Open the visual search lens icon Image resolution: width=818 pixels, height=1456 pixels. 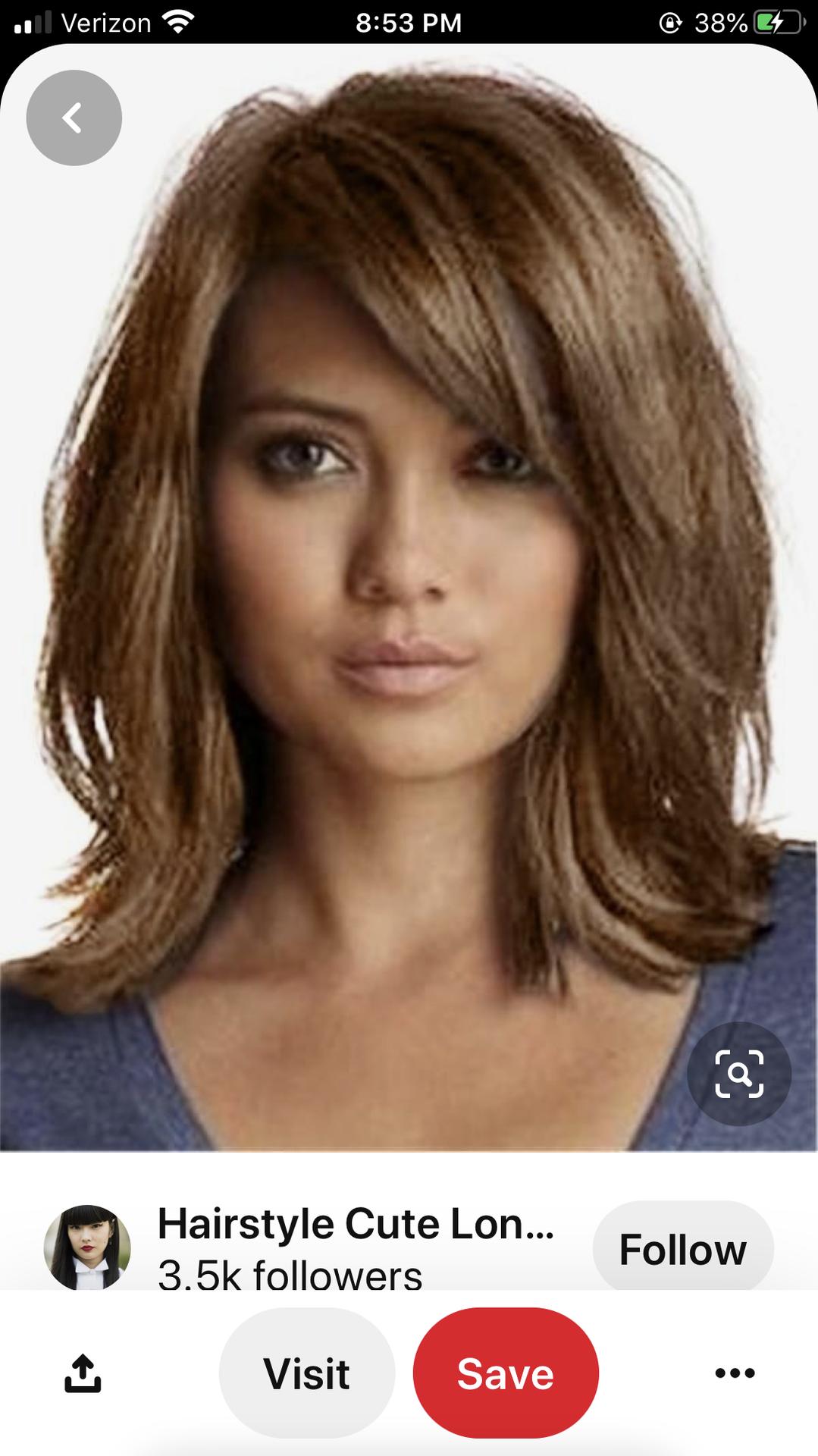coord(739,1074)
